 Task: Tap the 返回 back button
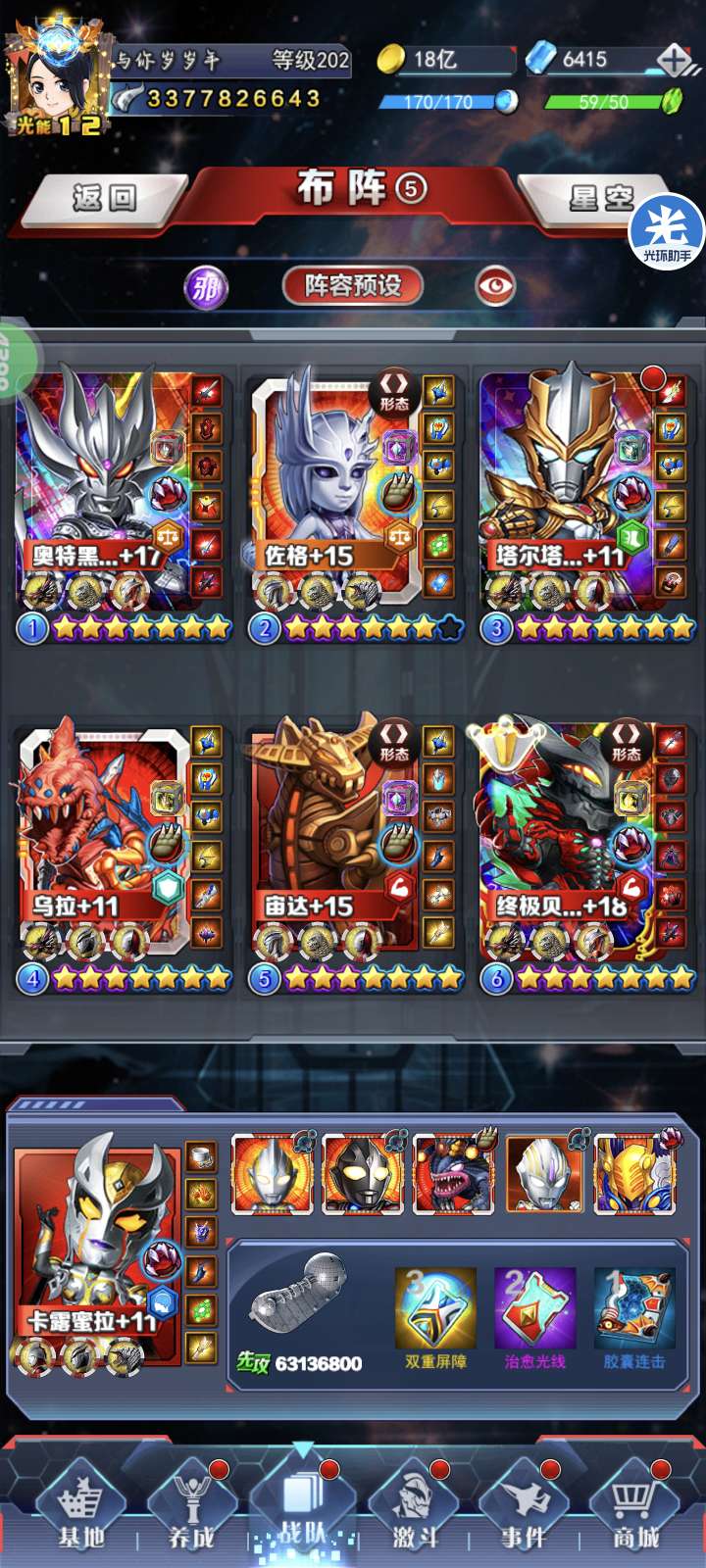coord(103,198)
